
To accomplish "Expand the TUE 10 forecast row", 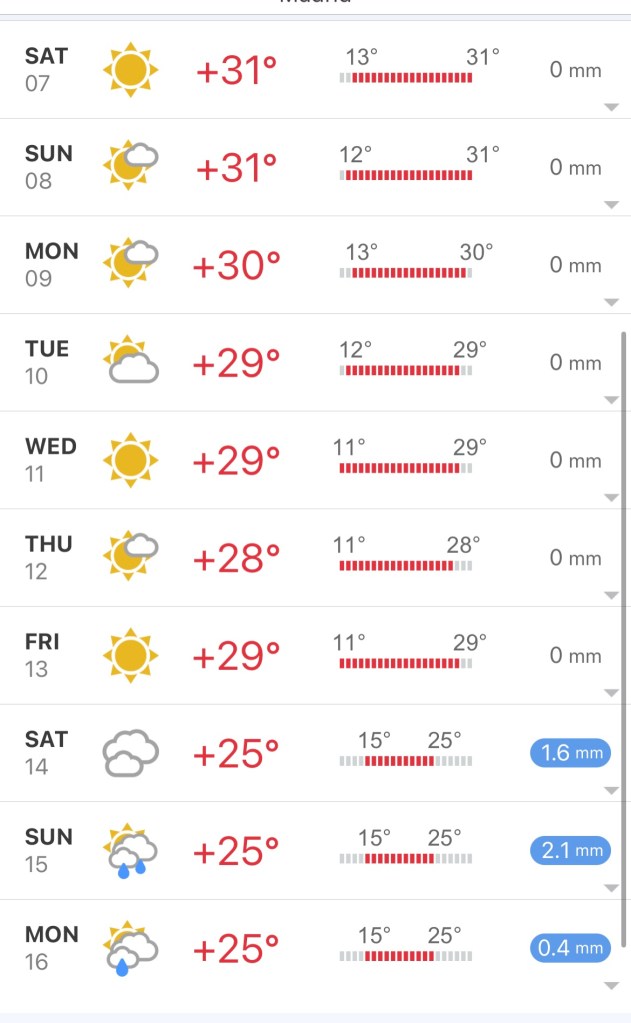I will pos(611,400).
